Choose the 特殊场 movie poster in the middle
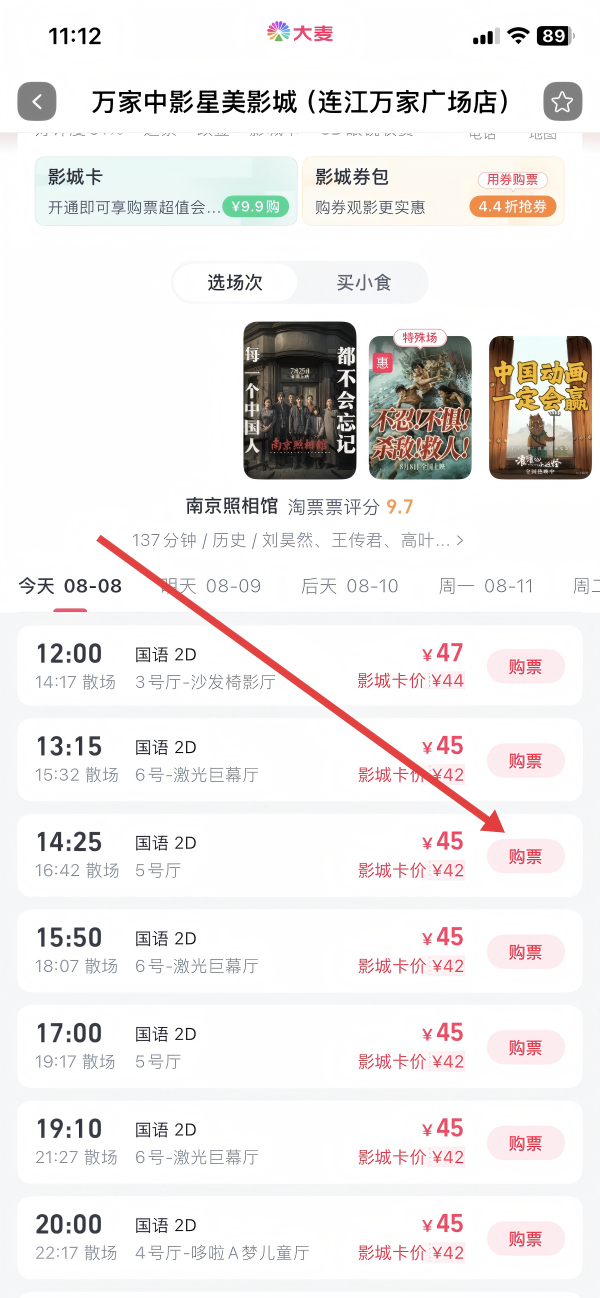This screenshot has height=1298, width=600. (x=420, y=406)
